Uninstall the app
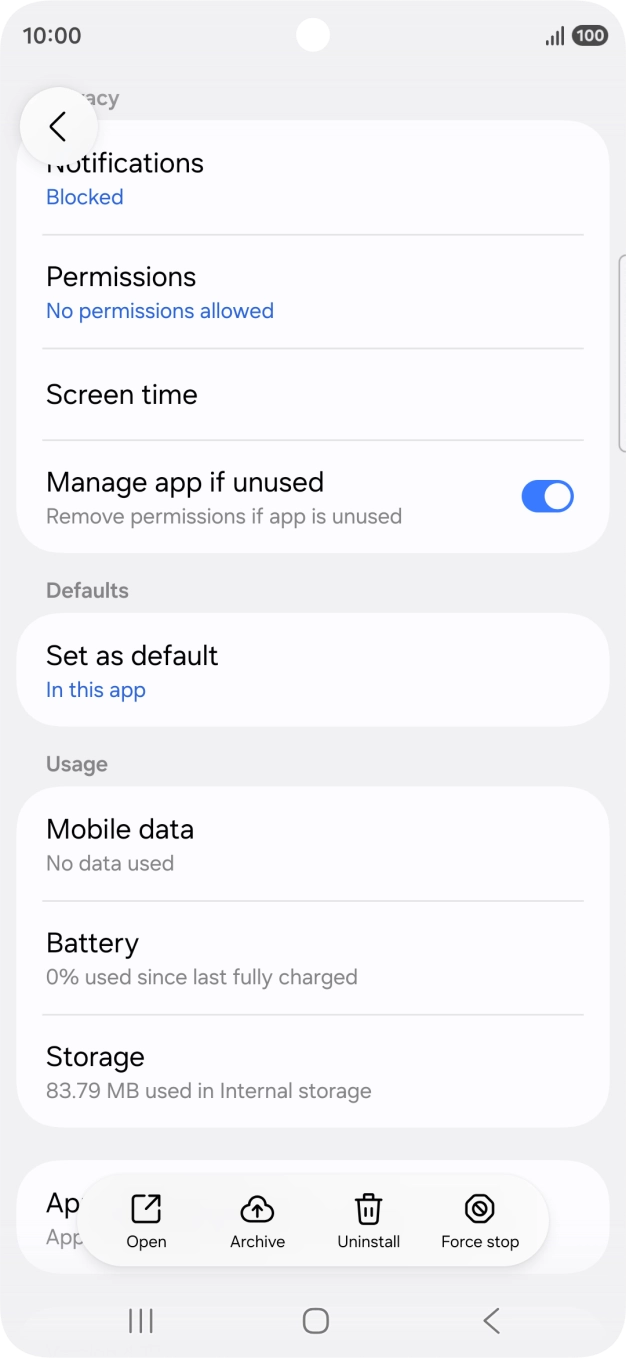 pyautogui.click(x=369, y=1221)
